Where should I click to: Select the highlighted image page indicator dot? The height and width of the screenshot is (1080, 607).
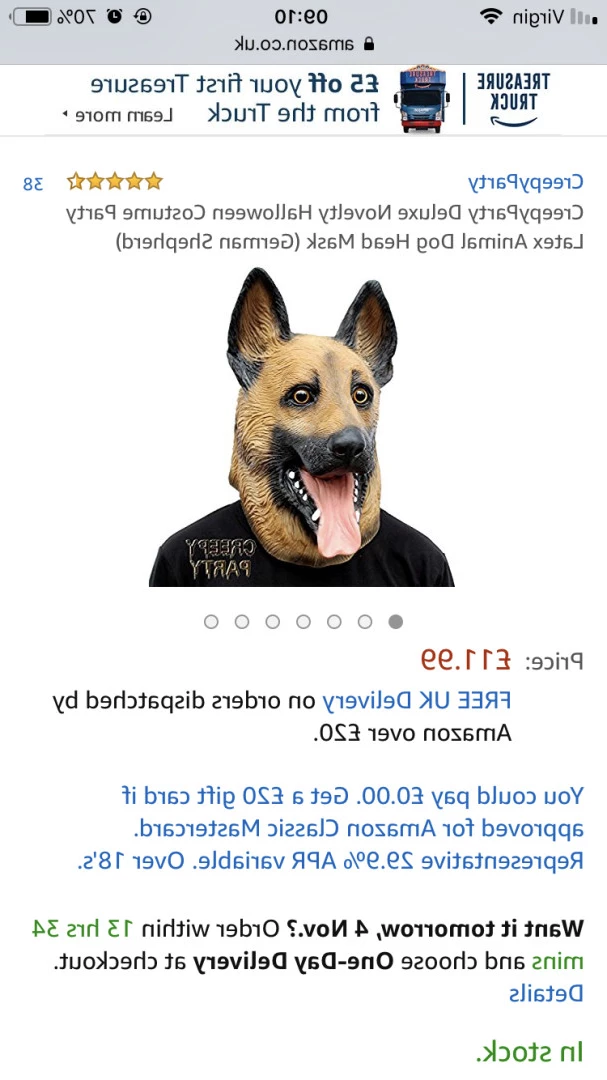click(x=395, y=622)
